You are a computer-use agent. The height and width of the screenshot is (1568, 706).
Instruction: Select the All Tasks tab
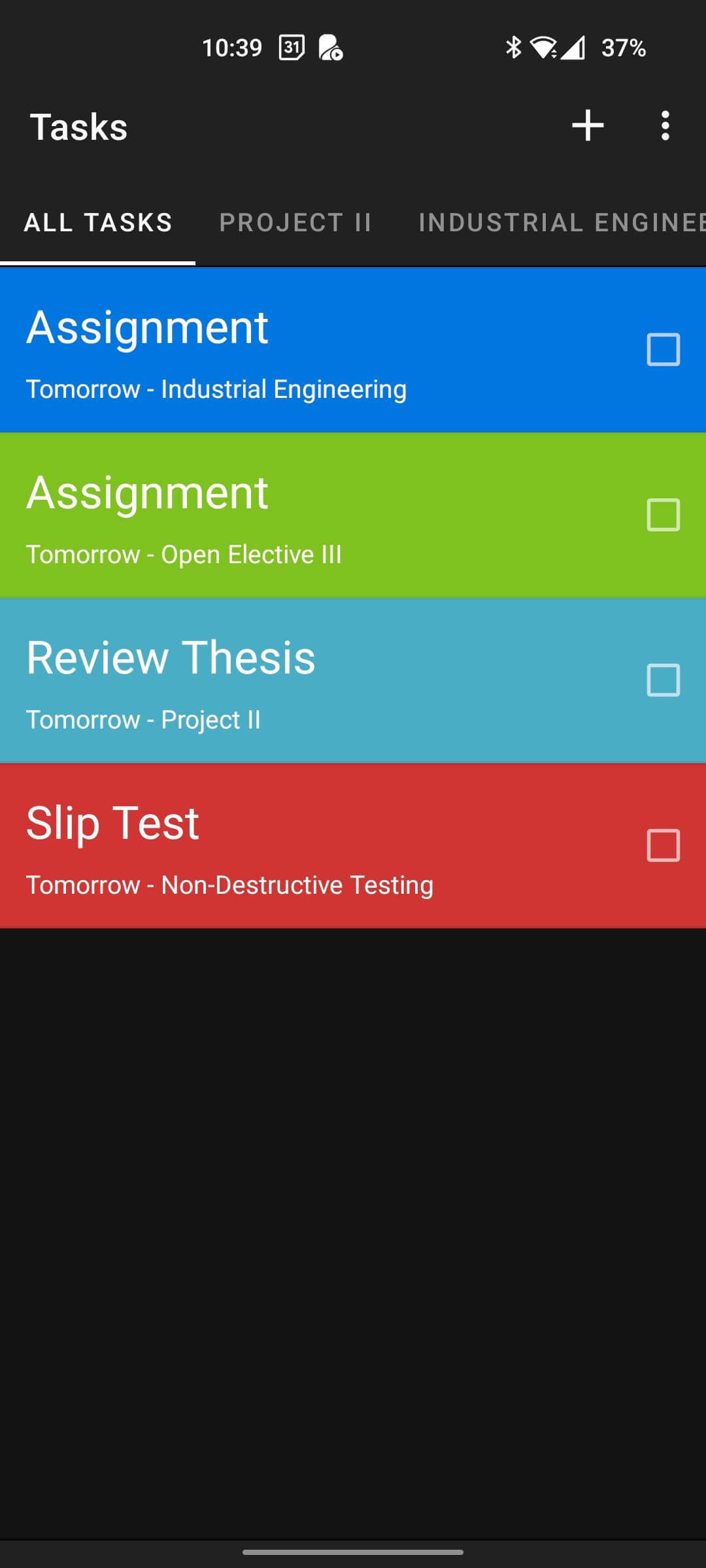click(98, 223)
